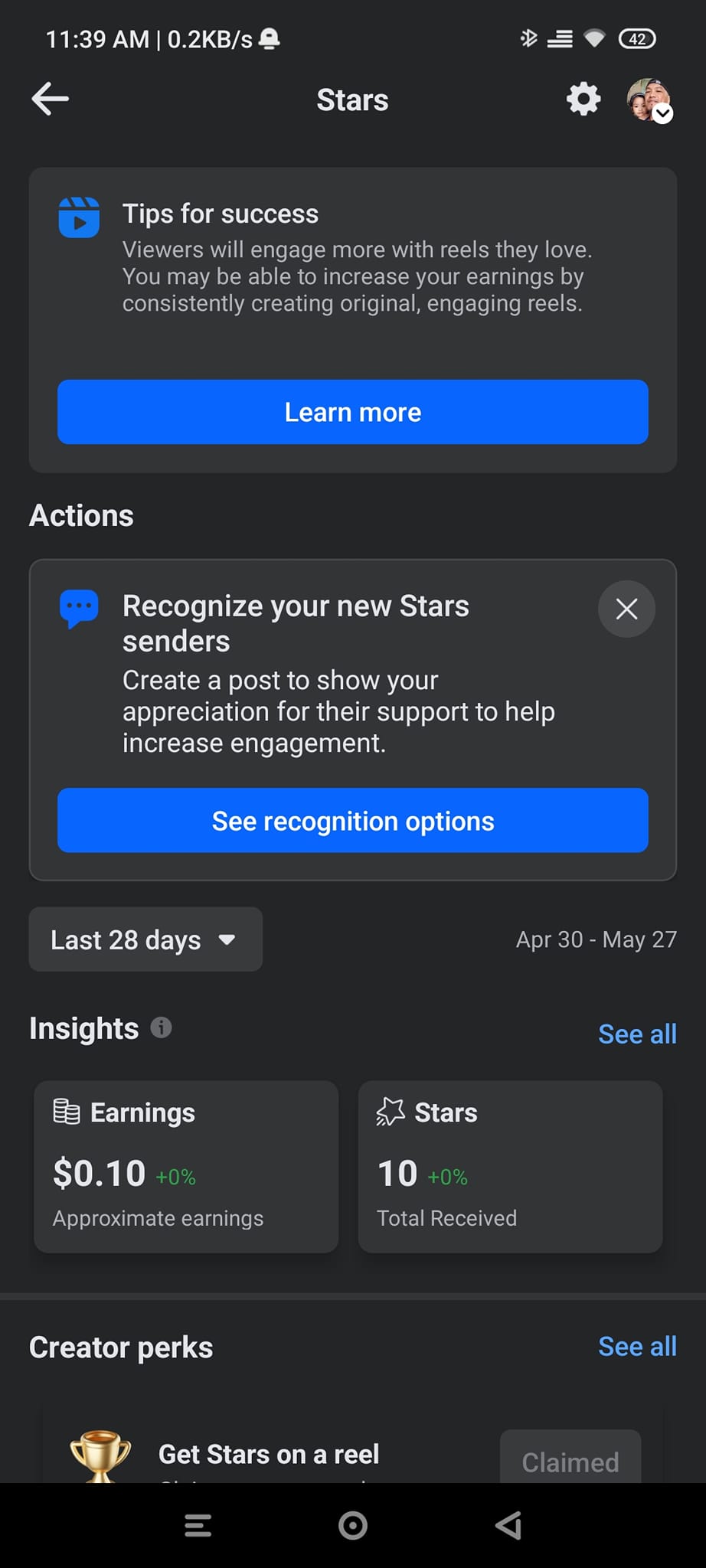Screen dimensions: 706x1568
Task: Show the Insights info tooltip
Action: pyautogui.click(x=161, y=1027)
